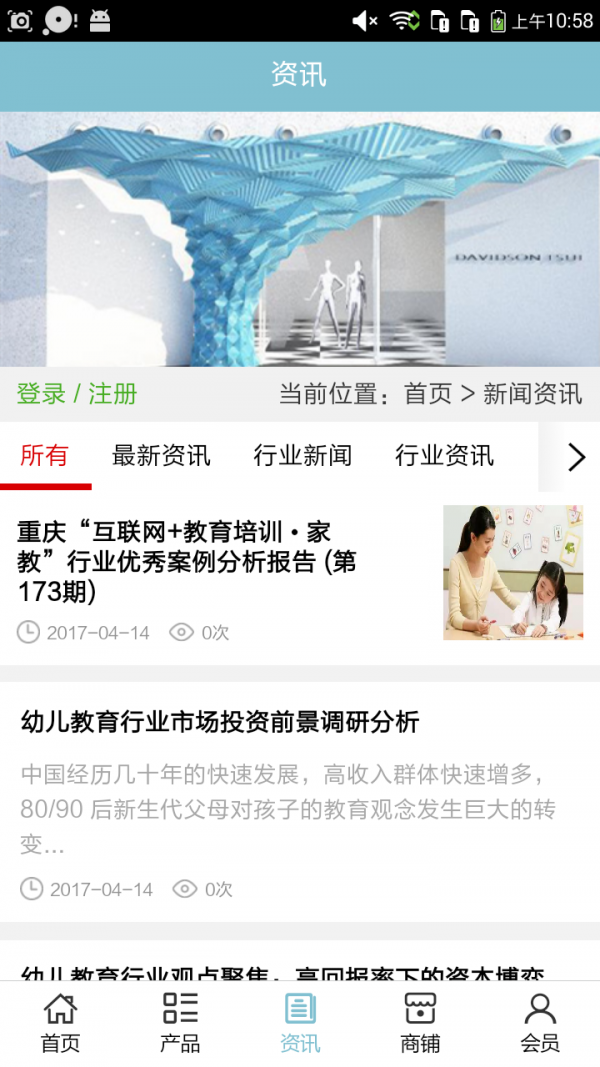Tap the 登录 login link
The image size is (600, 1067).
coord(41,394)
